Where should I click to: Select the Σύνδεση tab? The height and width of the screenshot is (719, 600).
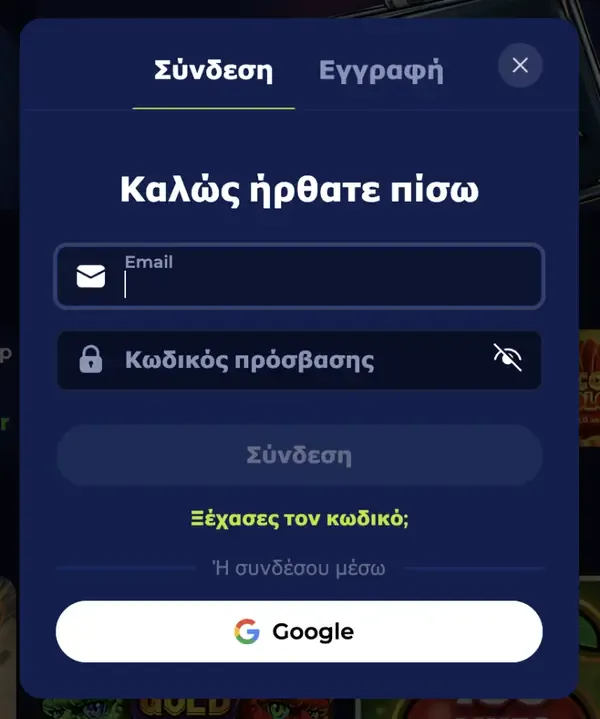[x=213, y=71]
